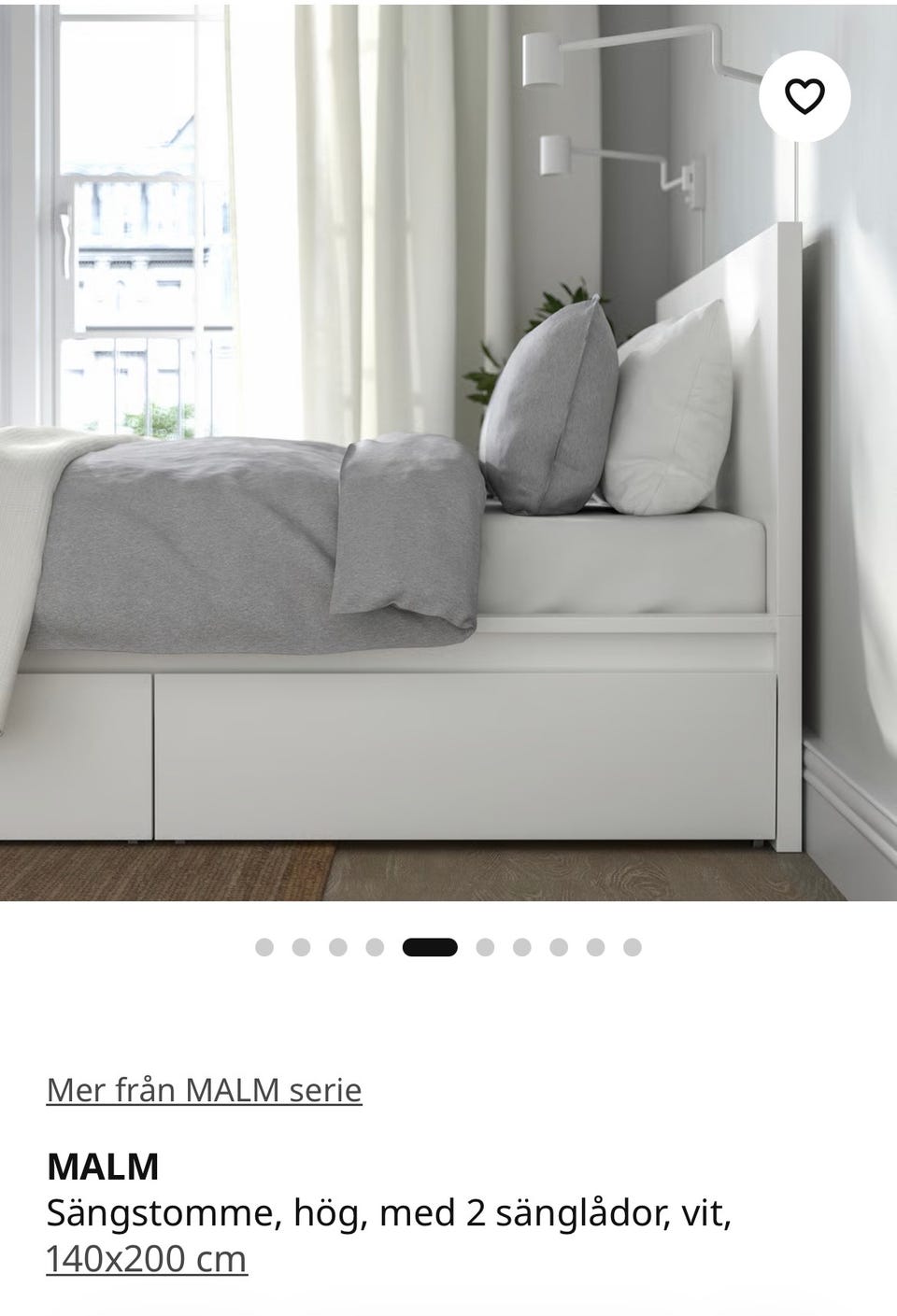Tap the MALM product title
This screenshot has height=1316, width=897.
105,1166
